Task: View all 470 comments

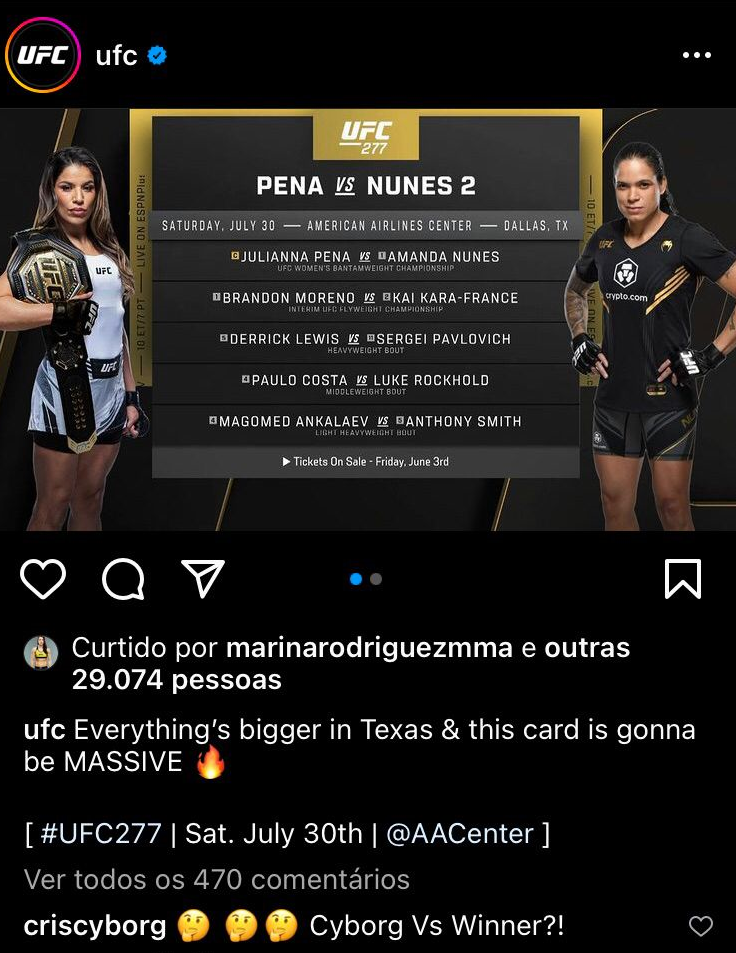Action: [x=217, y=880]
